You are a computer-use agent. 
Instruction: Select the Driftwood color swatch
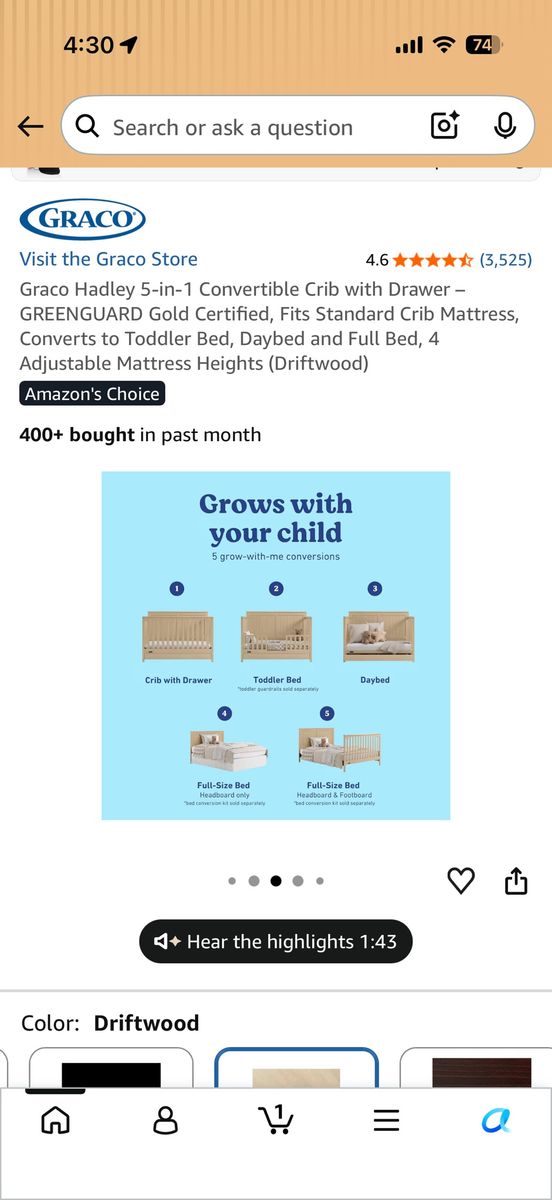296,1068
